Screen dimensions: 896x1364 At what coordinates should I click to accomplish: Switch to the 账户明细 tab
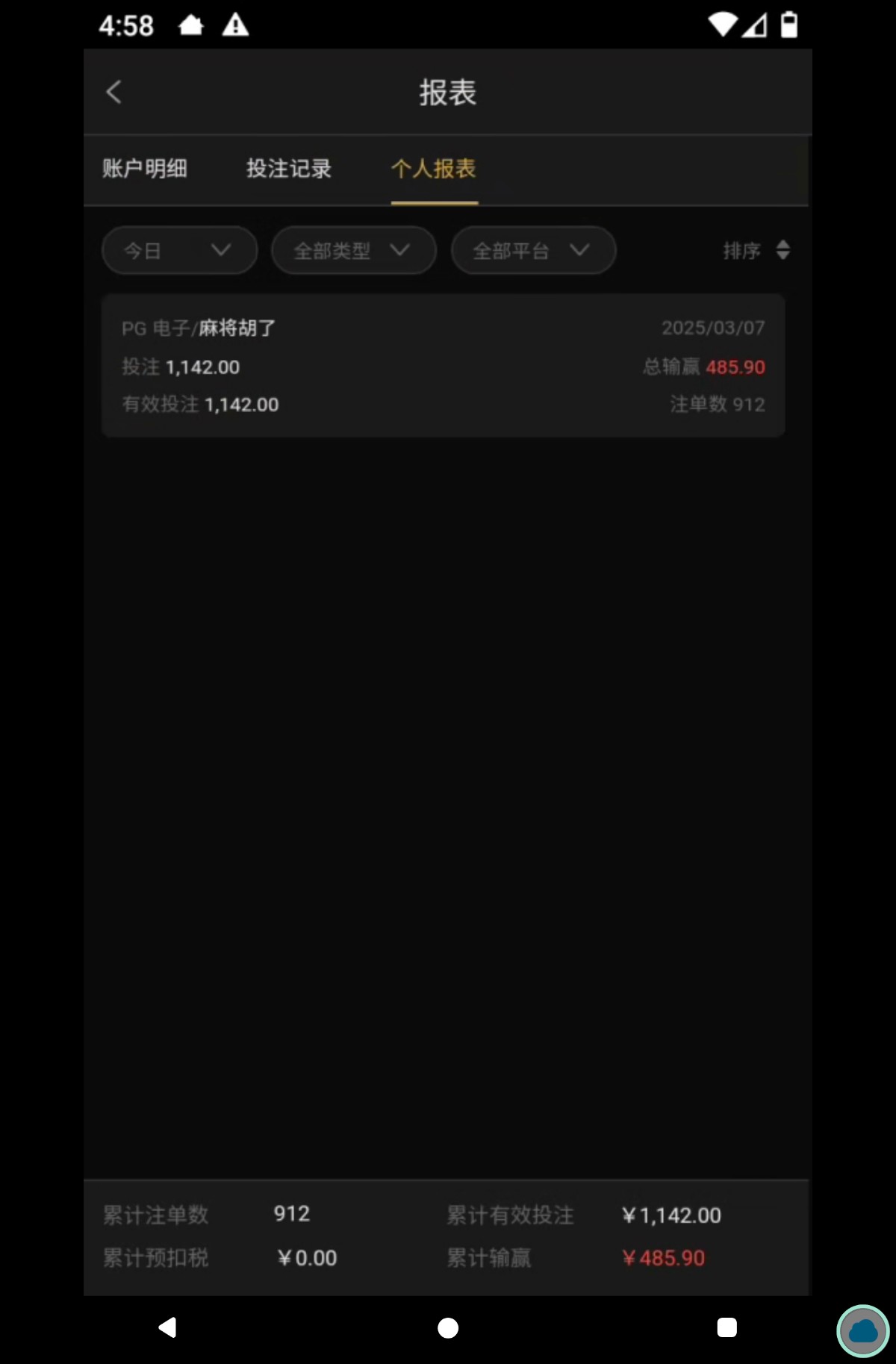(145, 169)
